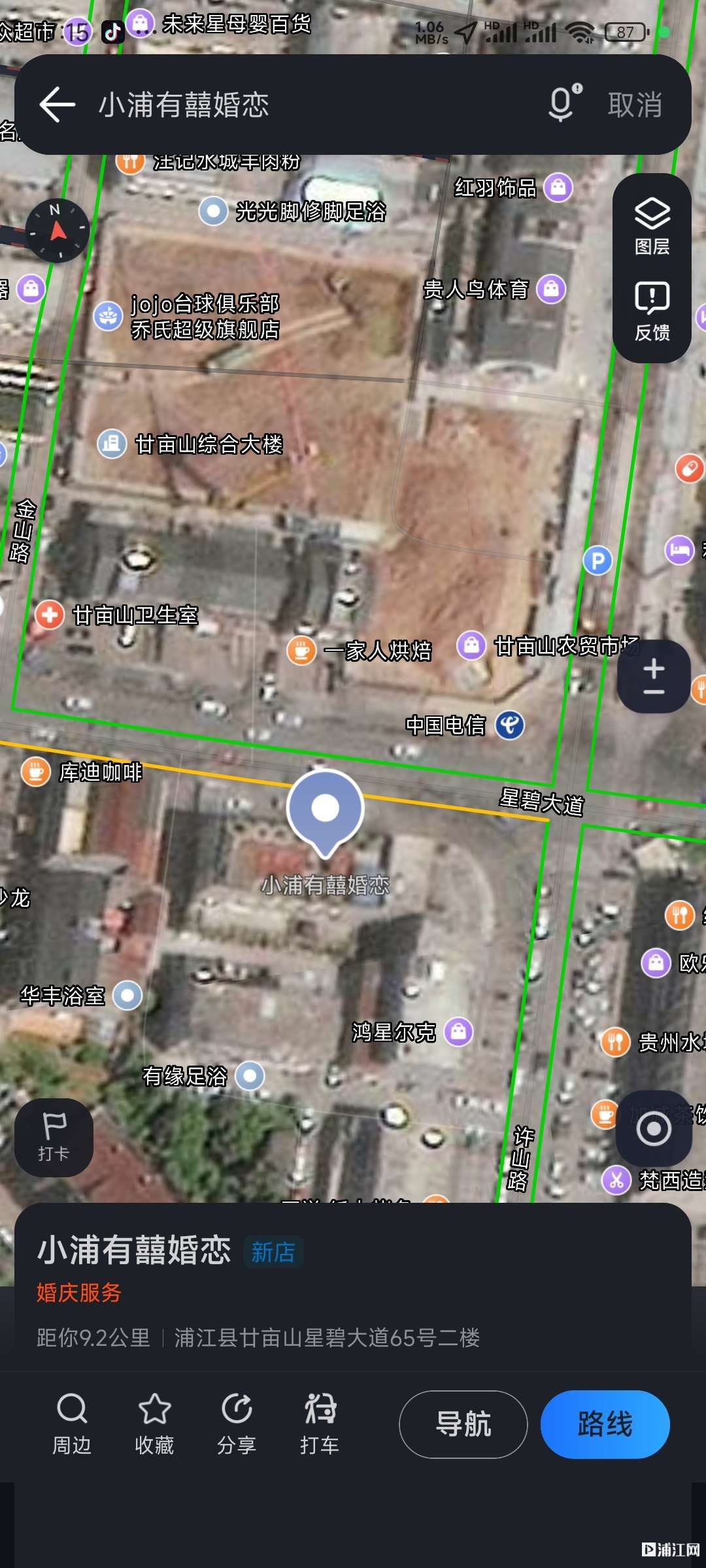
Task: Hail a ride using 打车
Action: click(320, 1424)
